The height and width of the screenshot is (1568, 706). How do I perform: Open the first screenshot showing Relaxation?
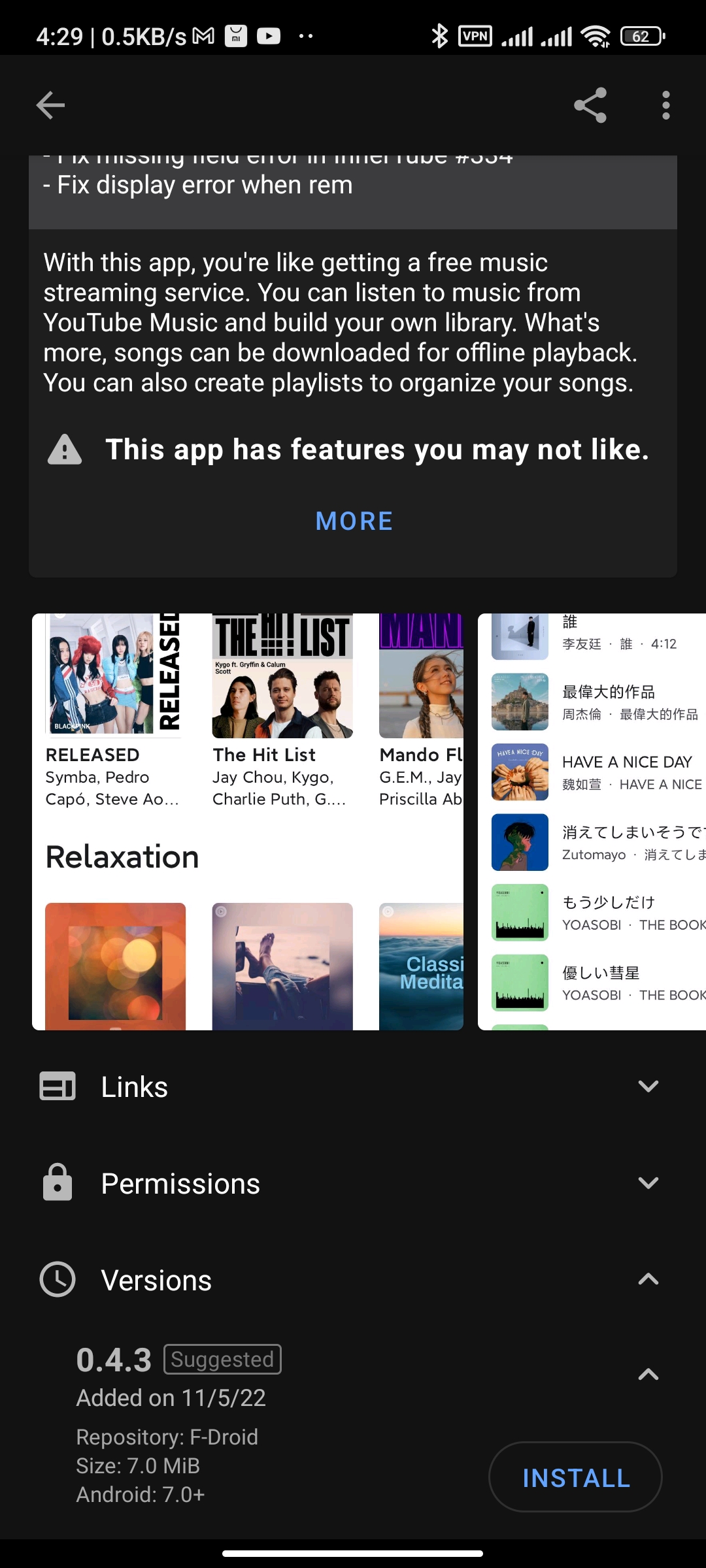(x=248, y=821)
